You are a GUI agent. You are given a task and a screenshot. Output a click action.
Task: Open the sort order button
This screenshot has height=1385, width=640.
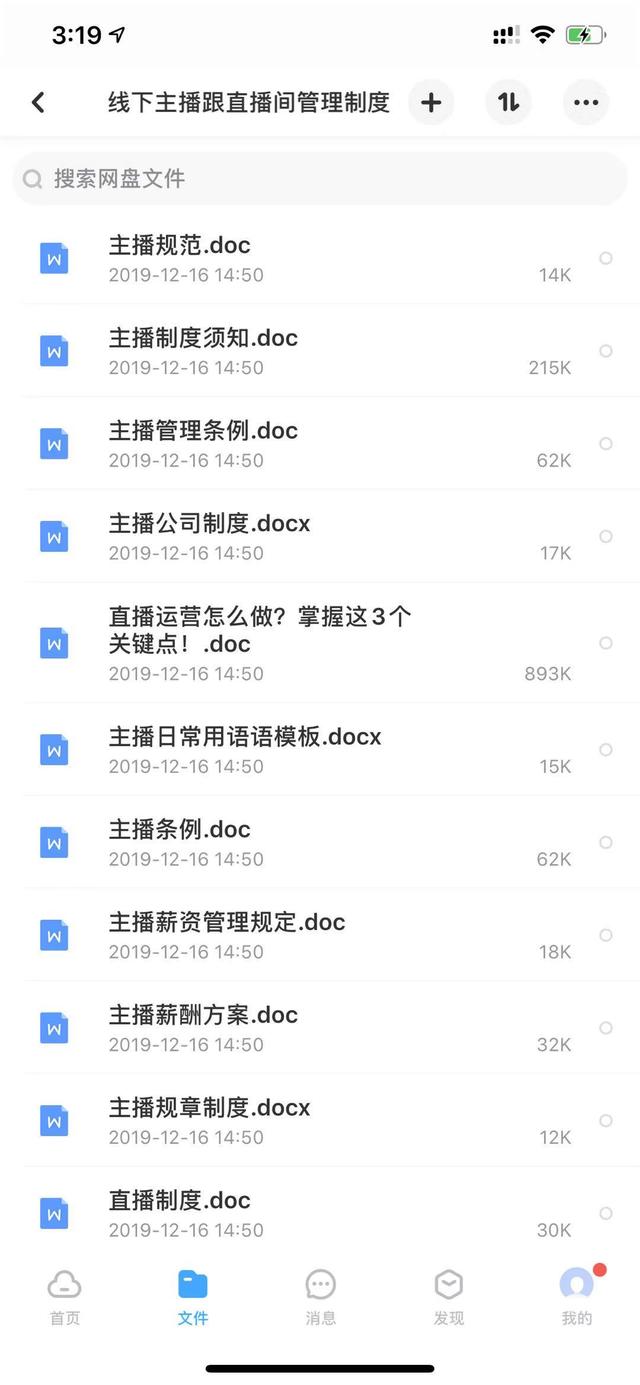point(508,102)
